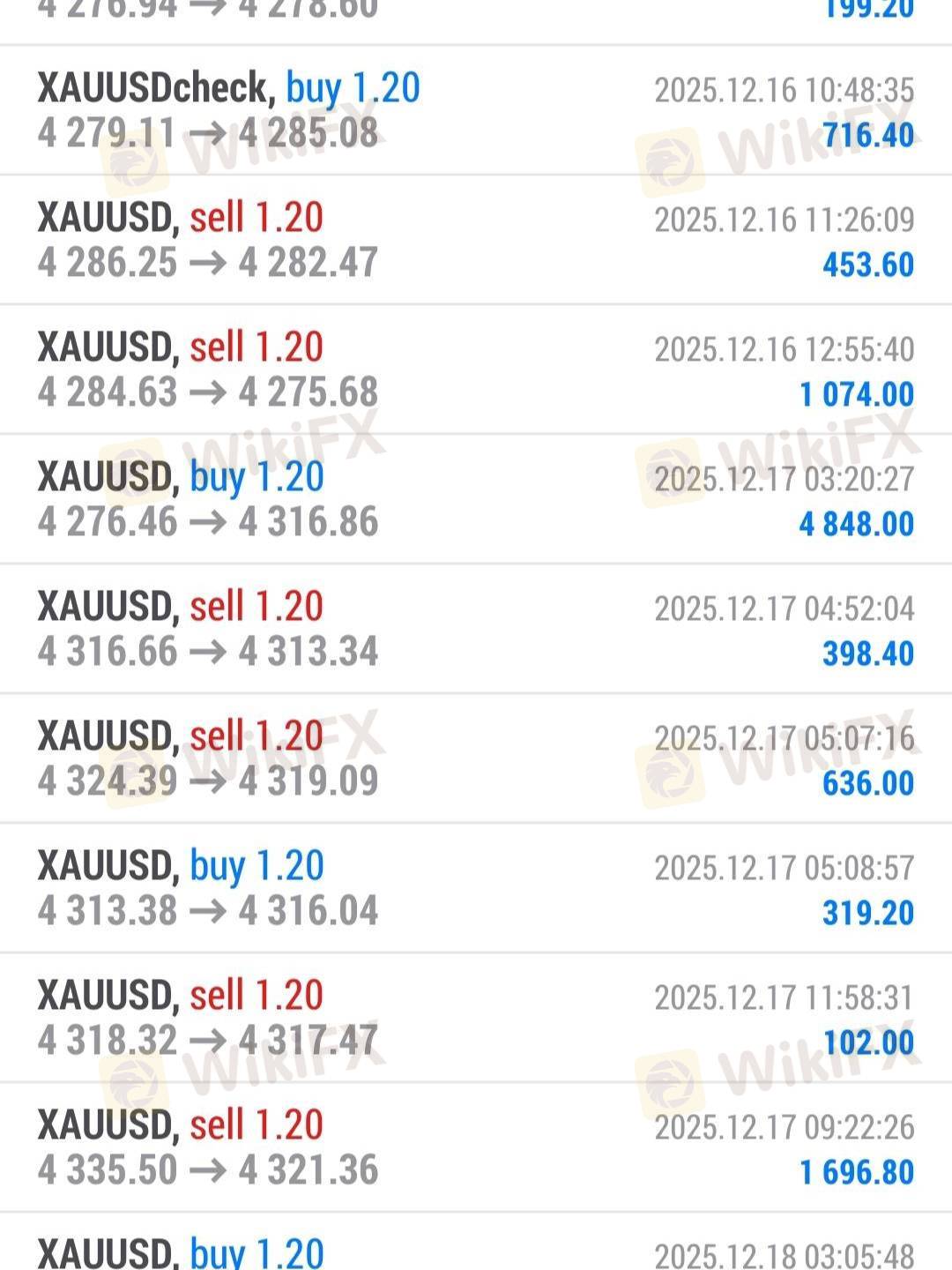The width and height of the screenshot is (952, 1270).
Task: Open the sell trade with profit 636.00
Action: [476, 758]
